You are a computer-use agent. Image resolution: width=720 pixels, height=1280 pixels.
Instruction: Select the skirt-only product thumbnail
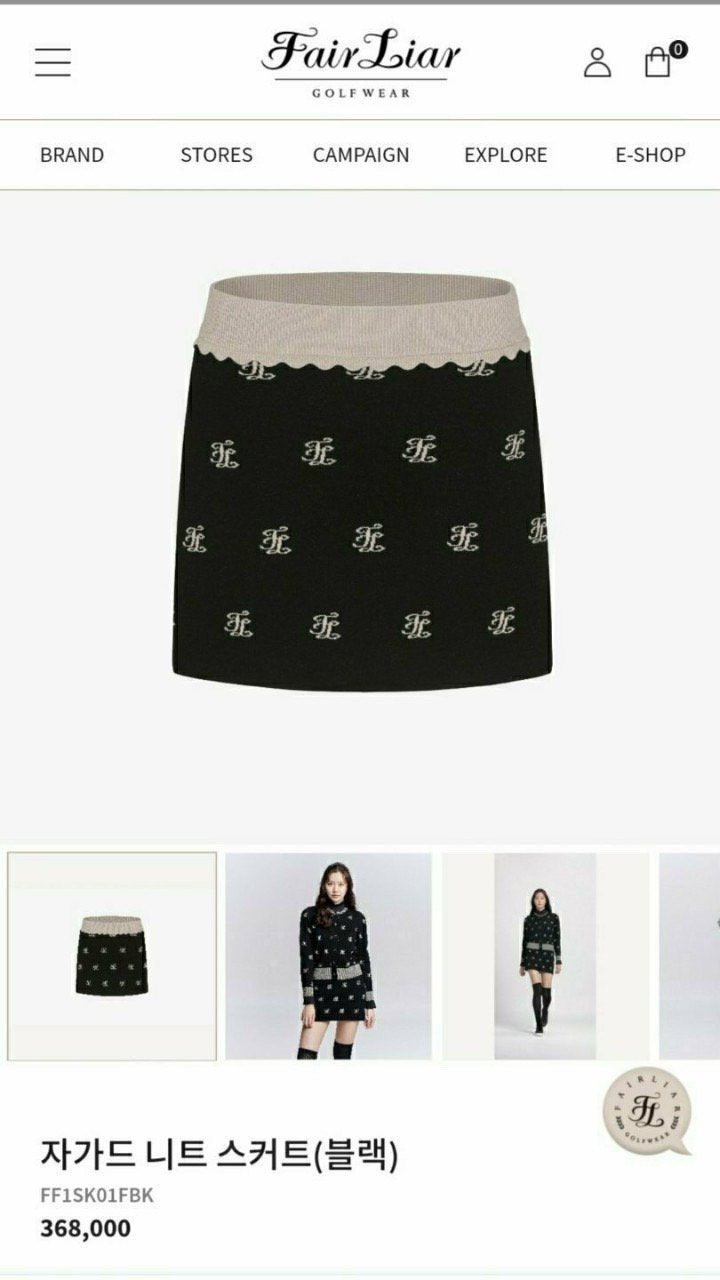point(112,955)
